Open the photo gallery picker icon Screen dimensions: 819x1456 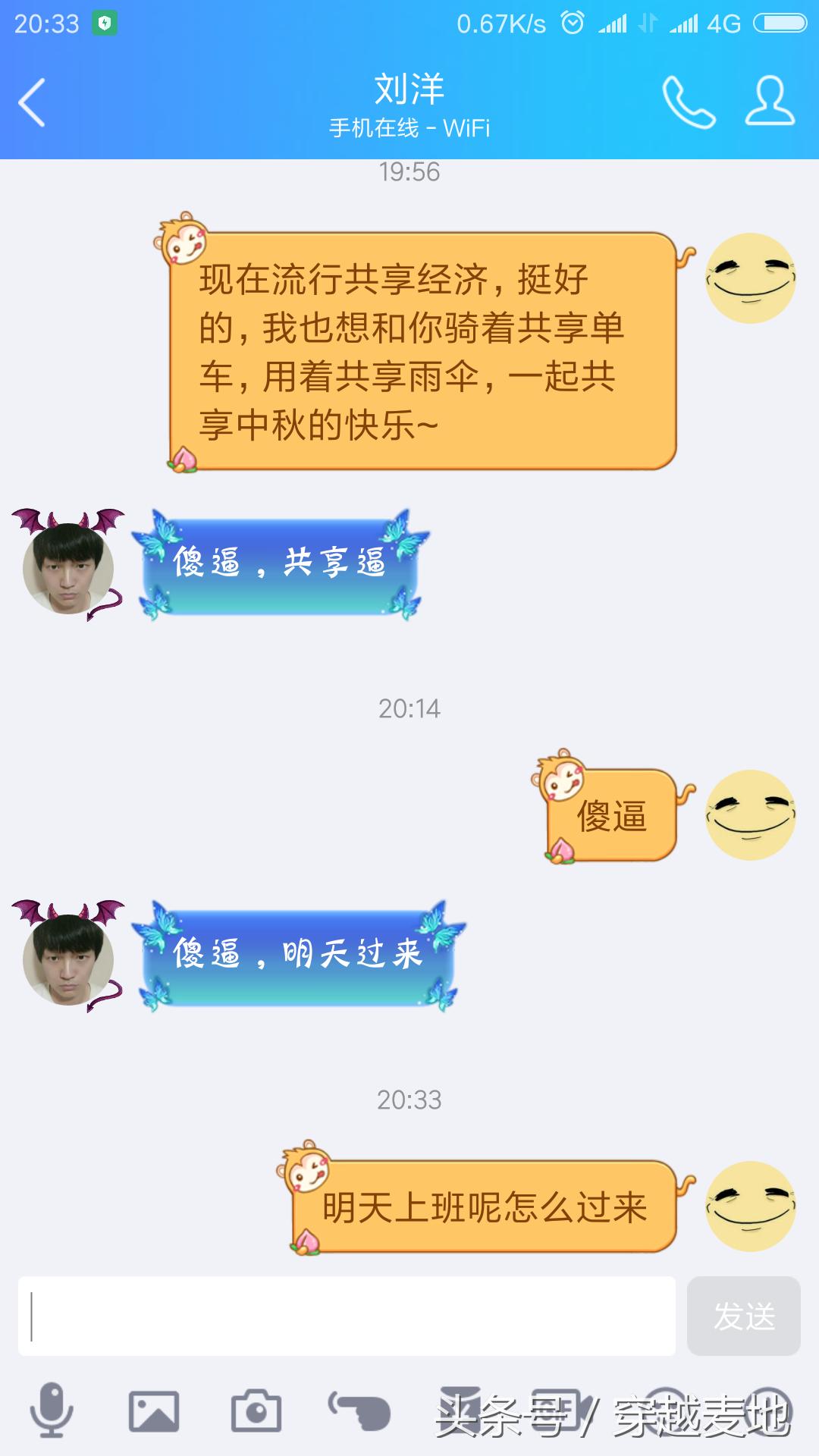(152, 1405)
